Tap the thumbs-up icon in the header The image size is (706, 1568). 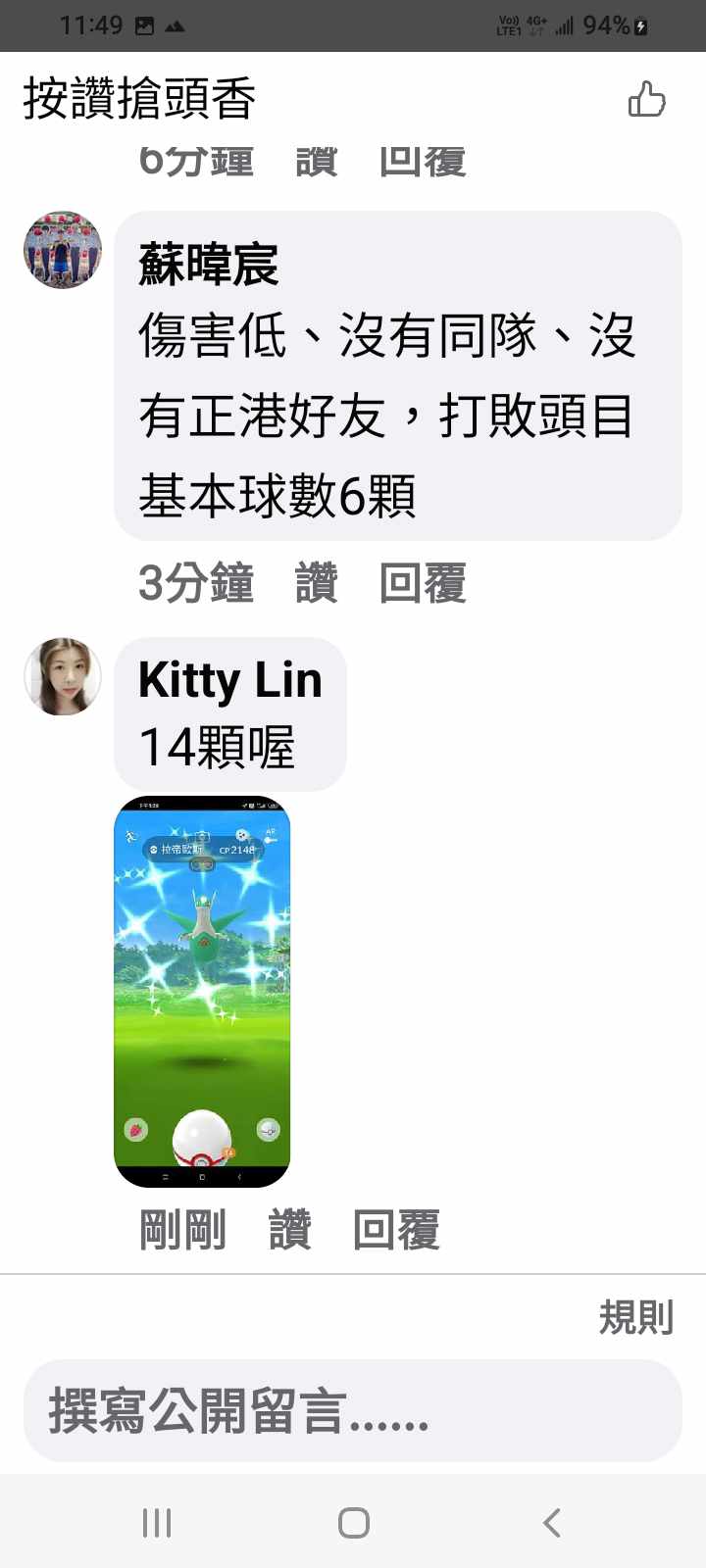coord(646,100)
